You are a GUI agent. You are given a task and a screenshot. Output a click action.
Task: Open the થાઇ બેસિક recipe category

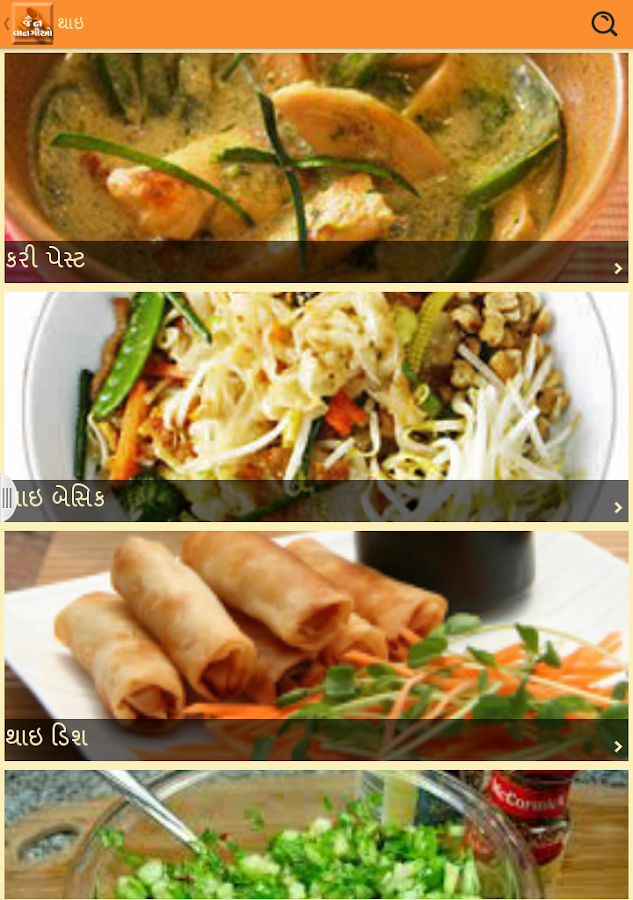pos(316,406)
